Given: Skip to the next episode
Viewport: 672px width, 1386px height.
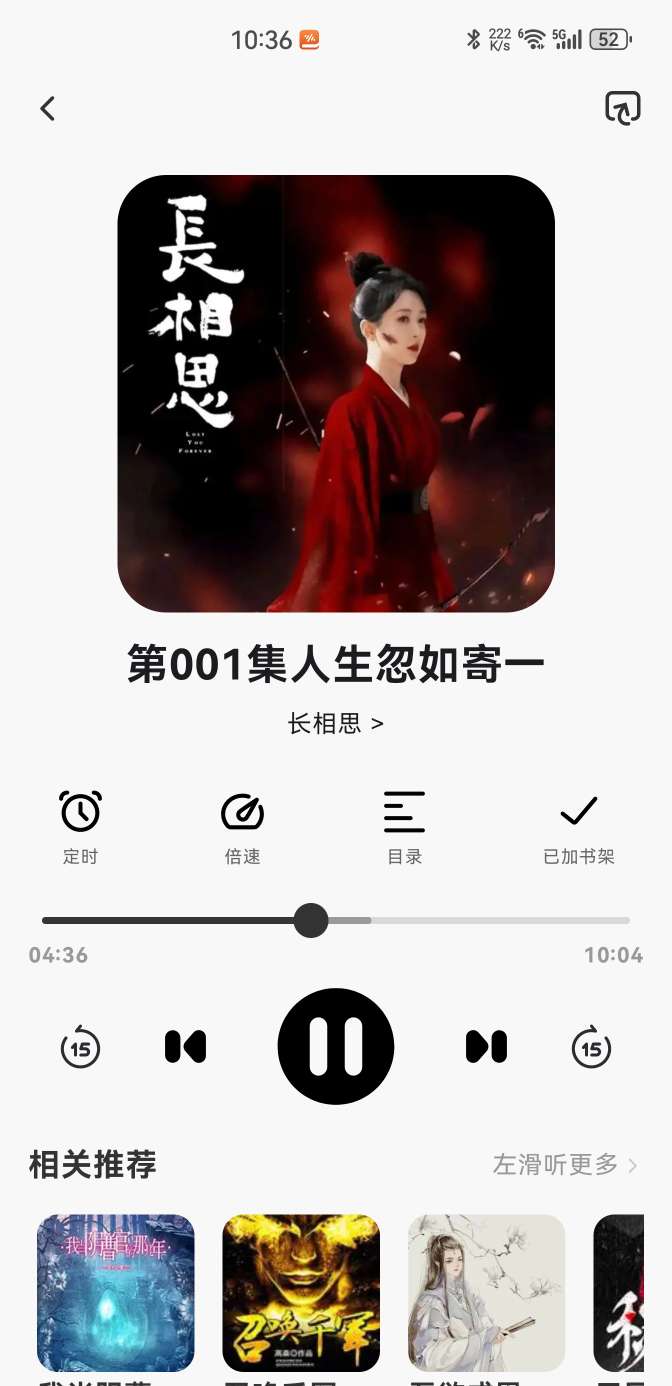Looking at the screenshot, I should [486, 1047].
